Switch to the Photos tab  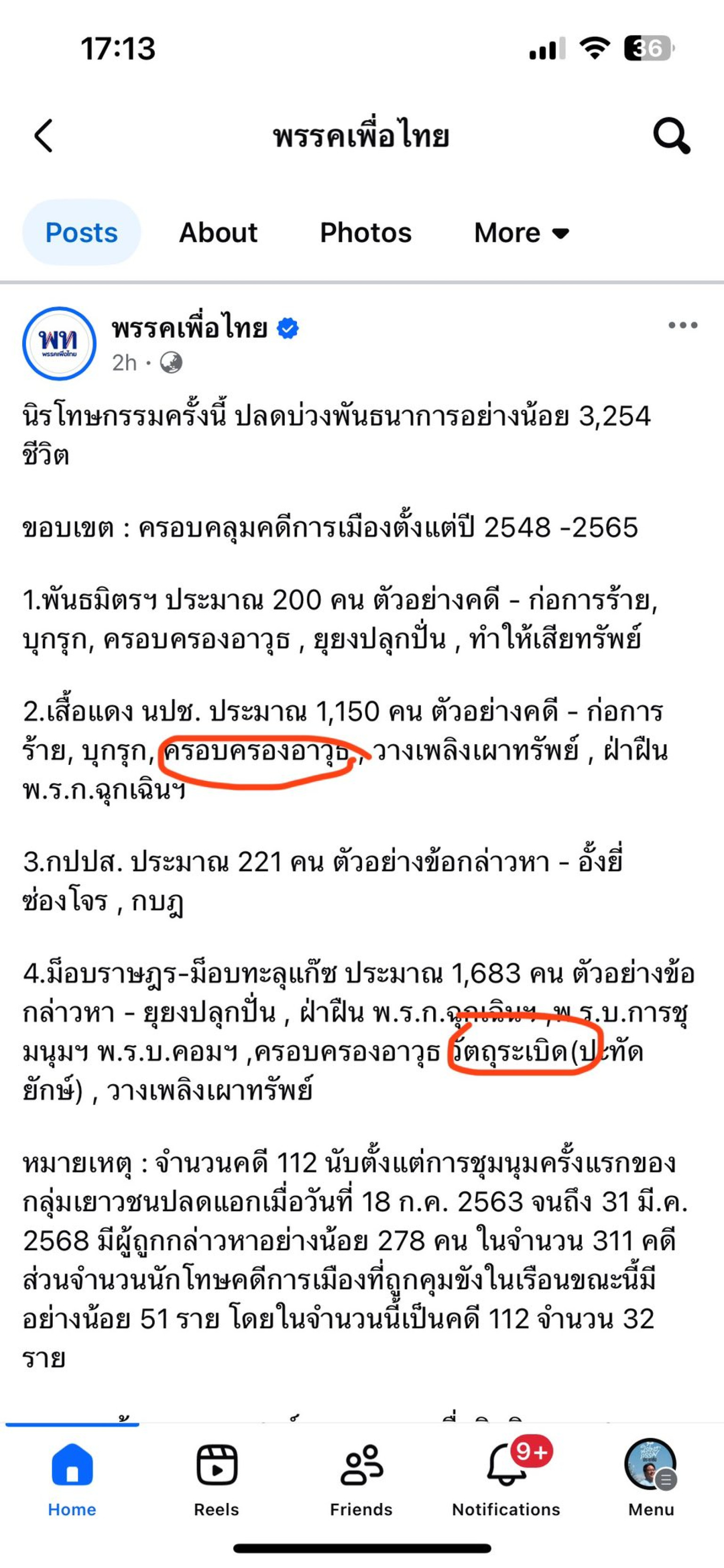[x=366, y=232]
